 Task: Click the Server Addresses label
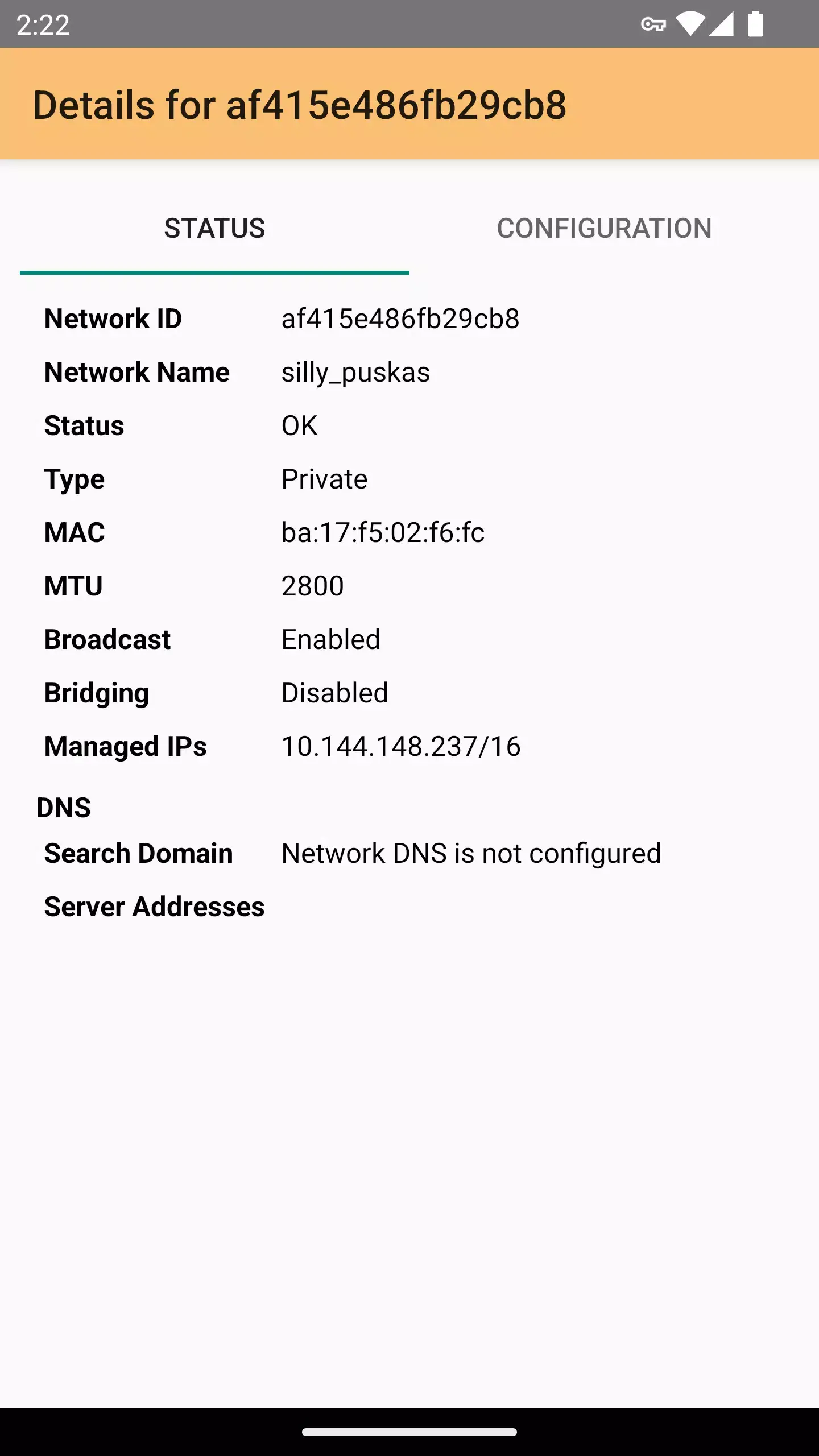(x=154, y=907)
